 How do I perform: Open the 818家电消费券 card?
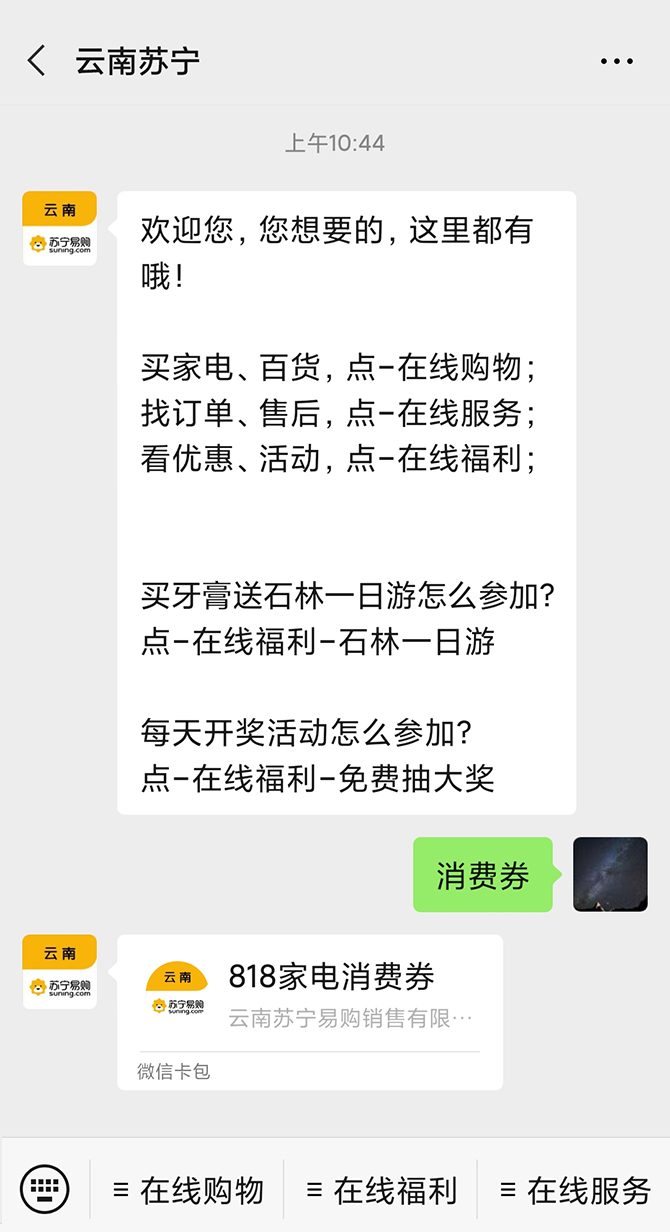[309, 1010]
